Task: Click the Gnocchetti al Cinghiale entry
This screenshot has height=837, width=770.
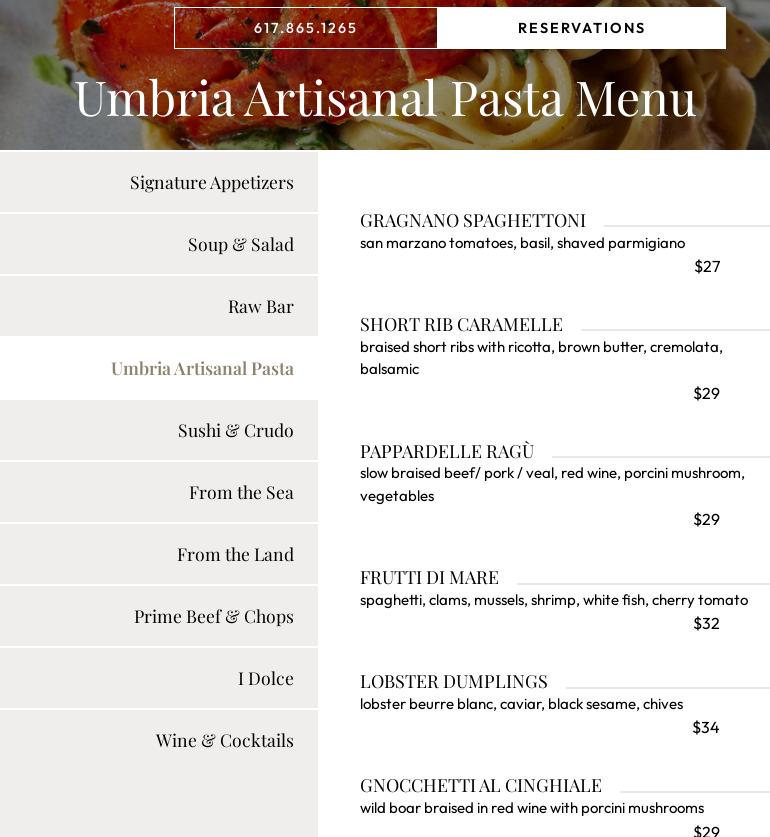Action: 480,785
